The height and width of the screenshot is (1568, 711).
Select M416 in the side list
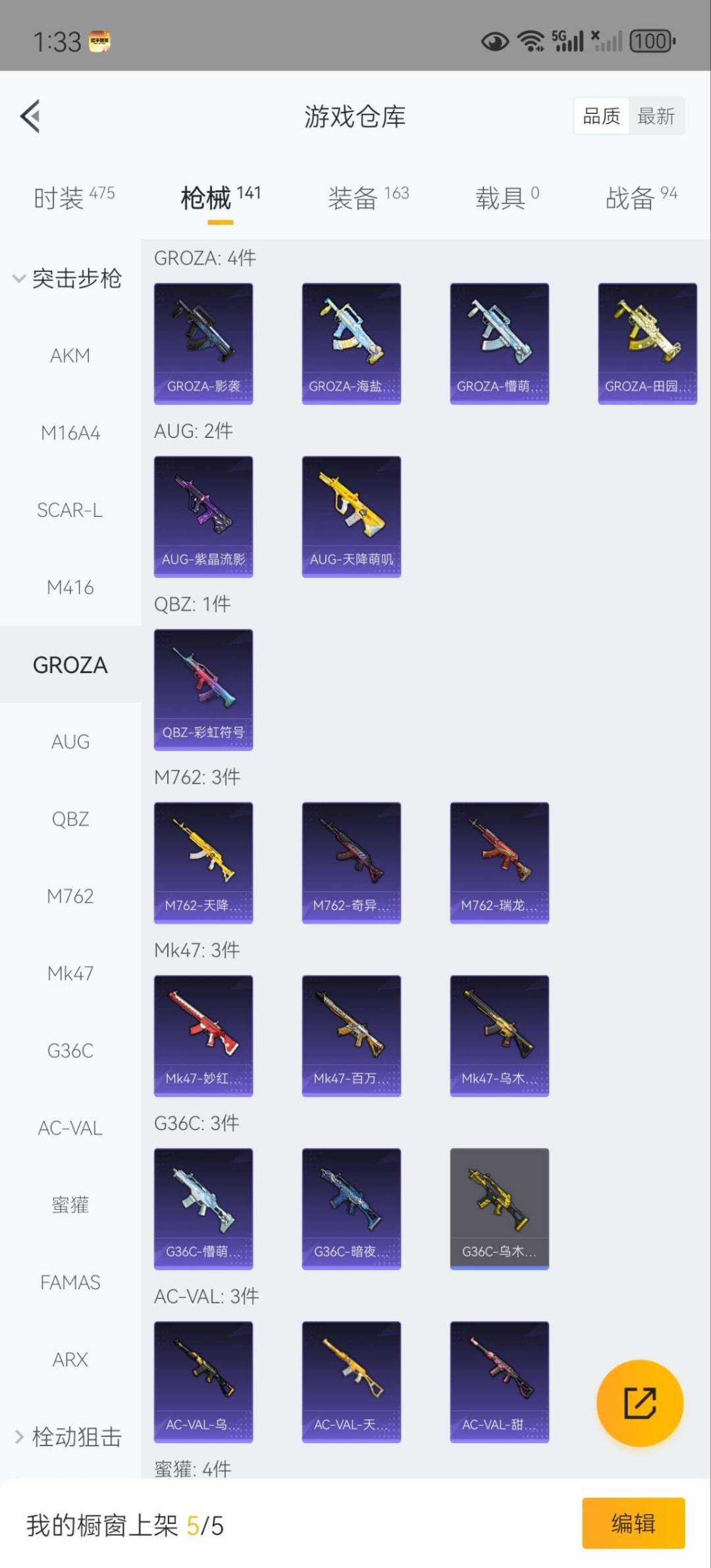70,587
